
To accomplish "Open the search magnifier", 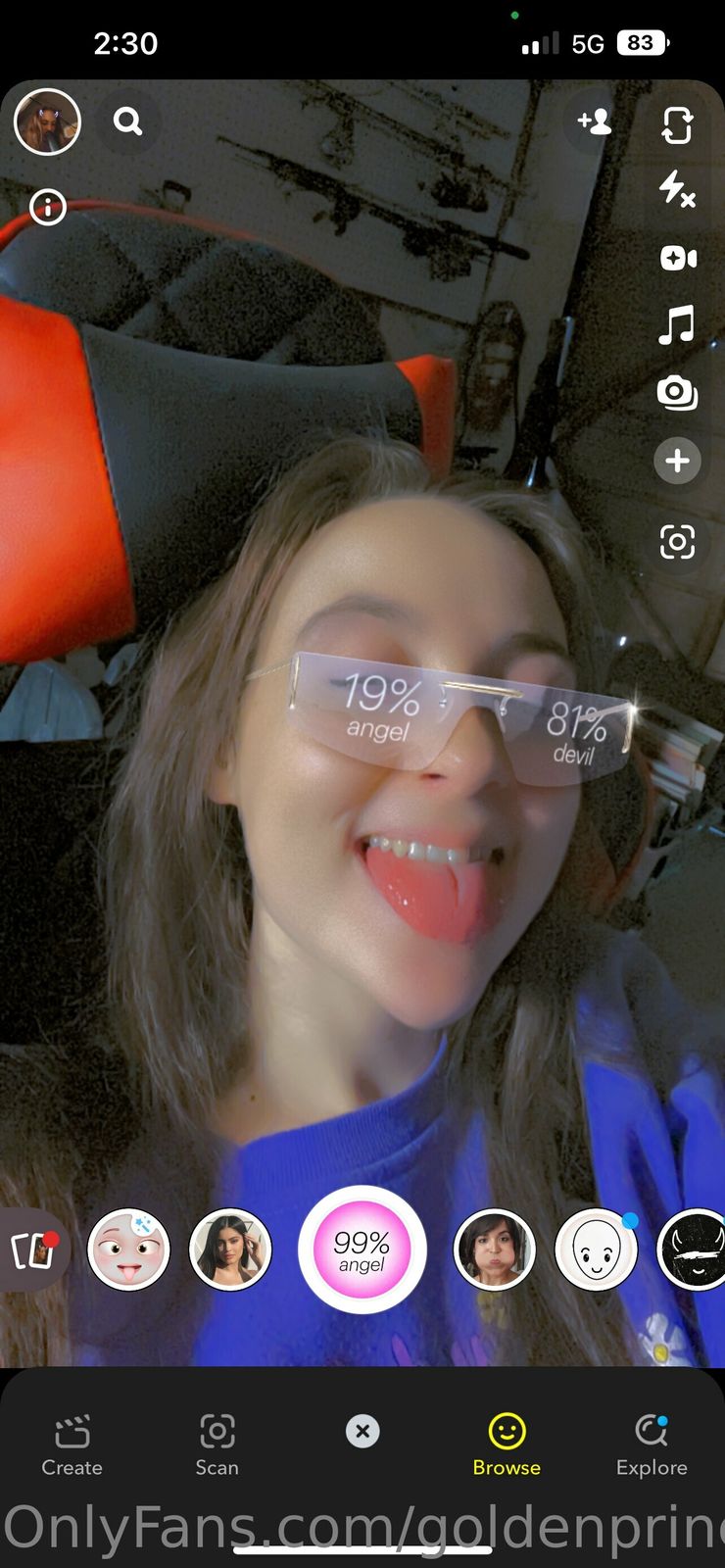I will tap(127, 122).
